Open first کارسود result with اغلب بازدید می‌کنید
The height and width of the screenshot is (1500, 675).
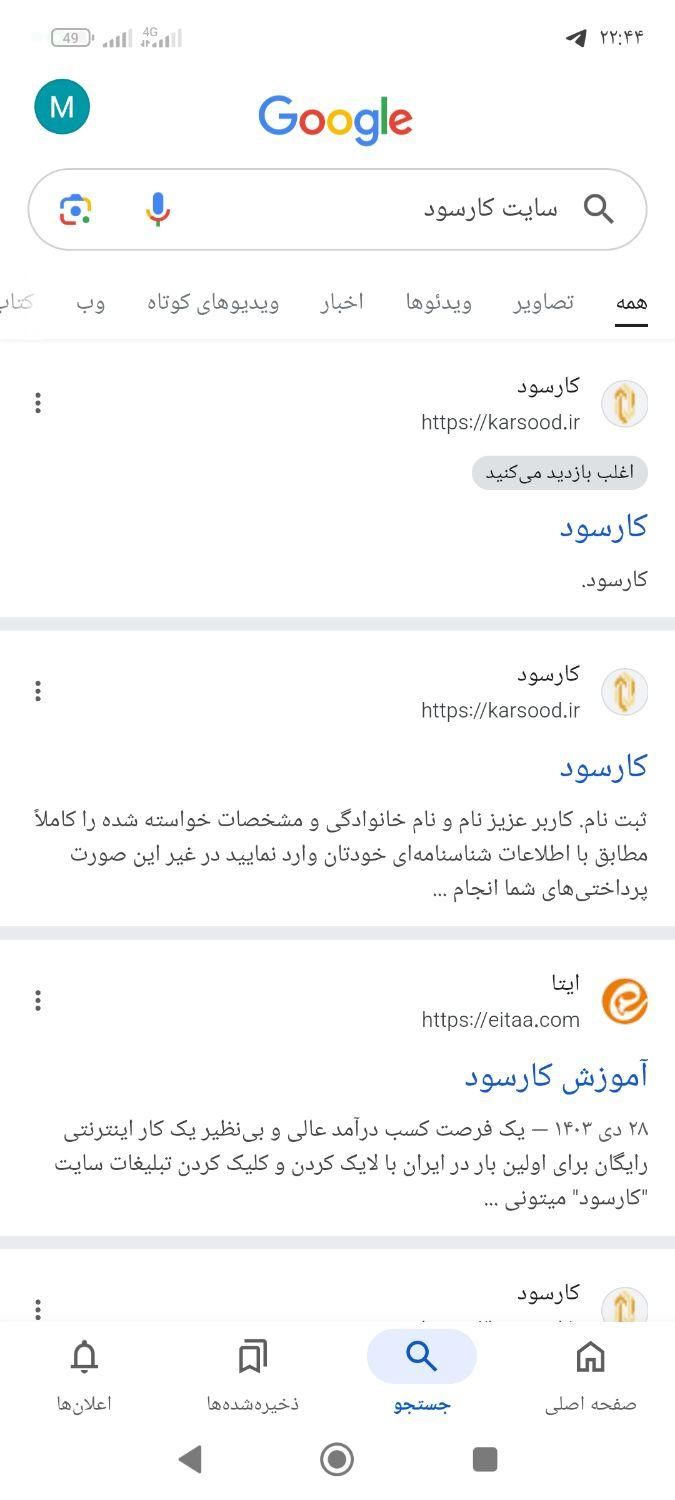pyautogui.click(x=603, y=527)
